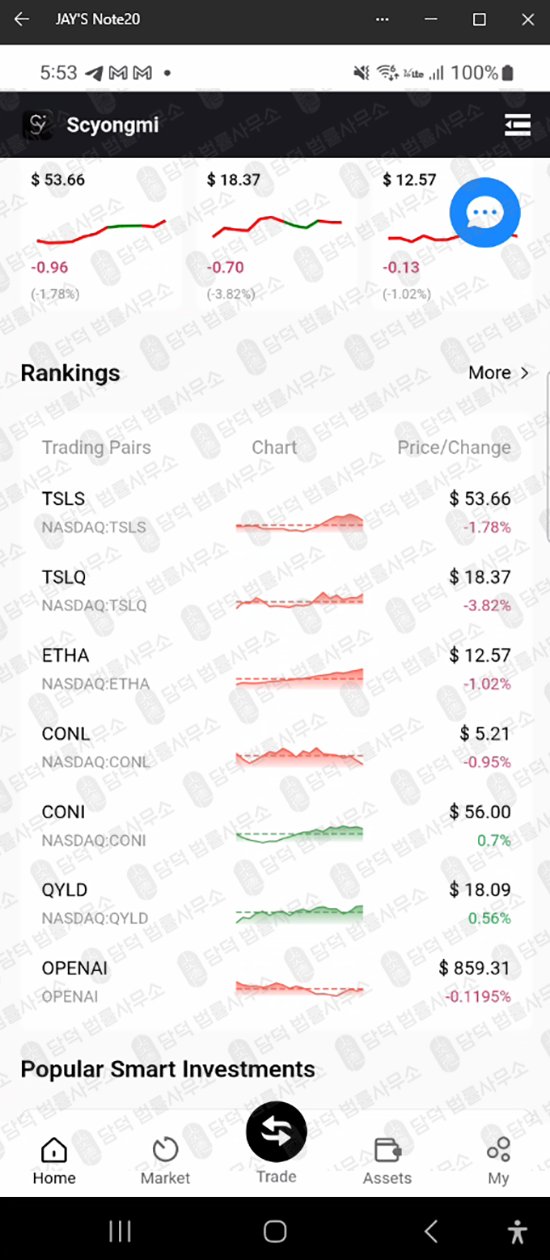The height and width of the screenshot is (1260, 550).
Task: Switch to the Market tab
Action: click(x=165, y=1161)
